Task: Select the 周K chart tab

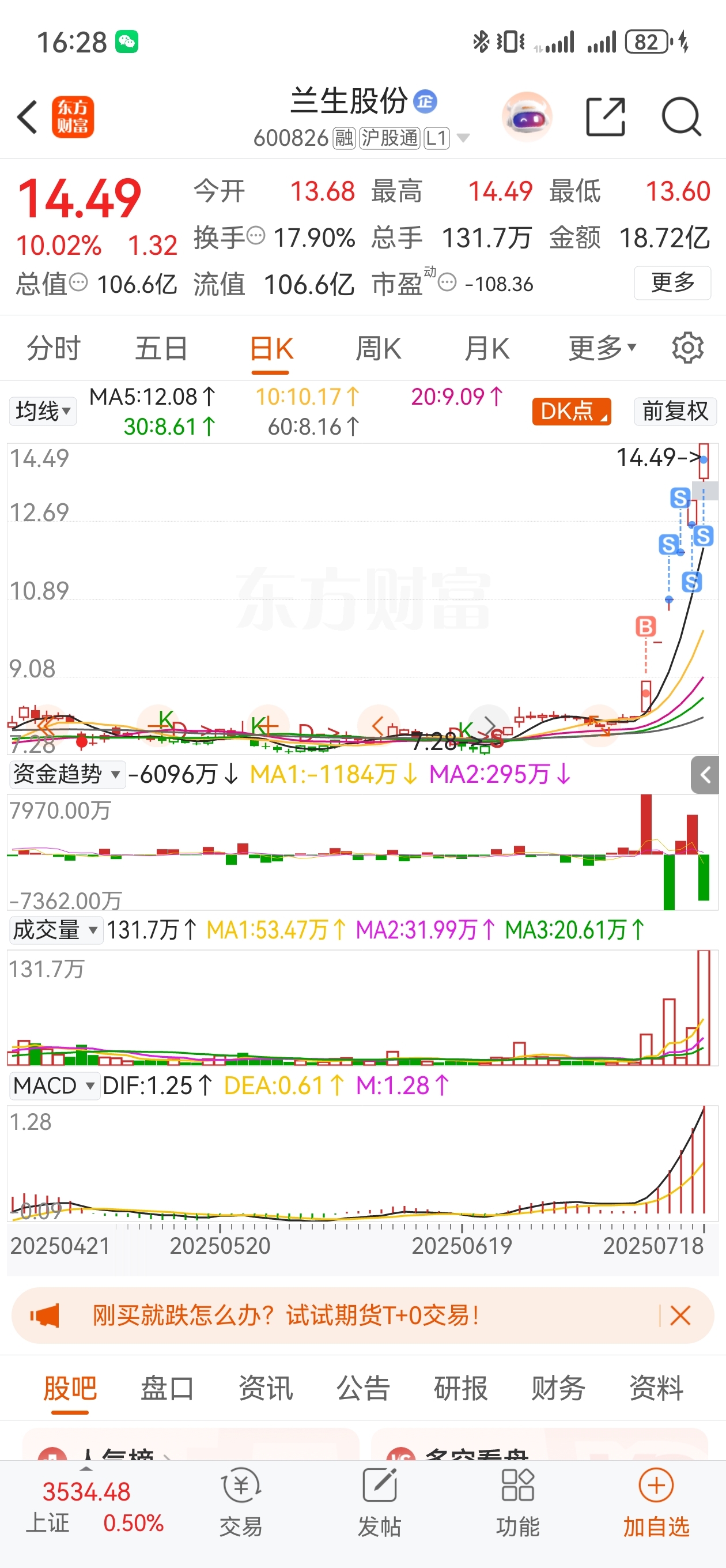Action: click(x=378, y=349)
